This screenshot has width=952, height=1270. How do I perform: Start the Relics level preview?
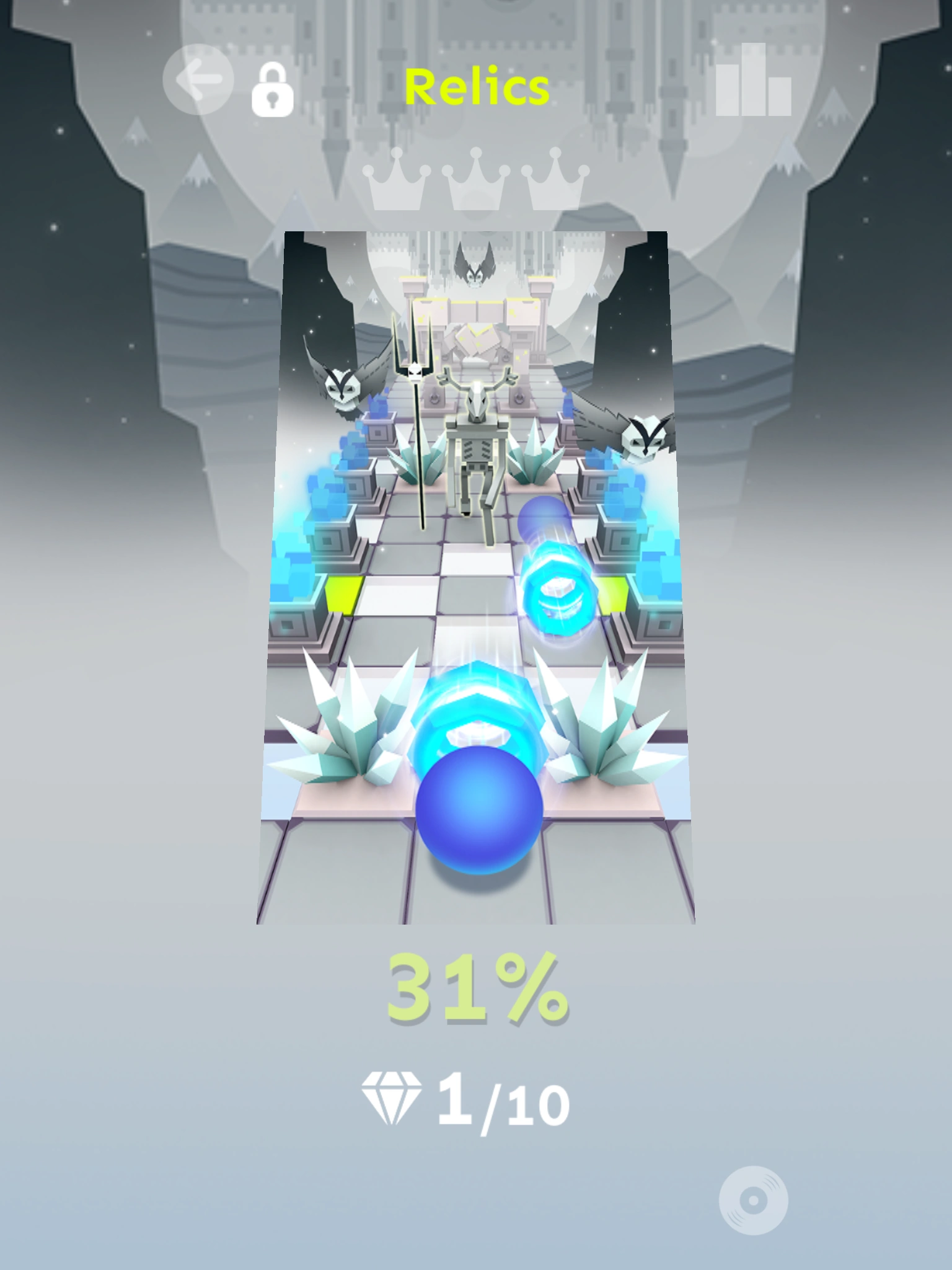pos(475,577)
